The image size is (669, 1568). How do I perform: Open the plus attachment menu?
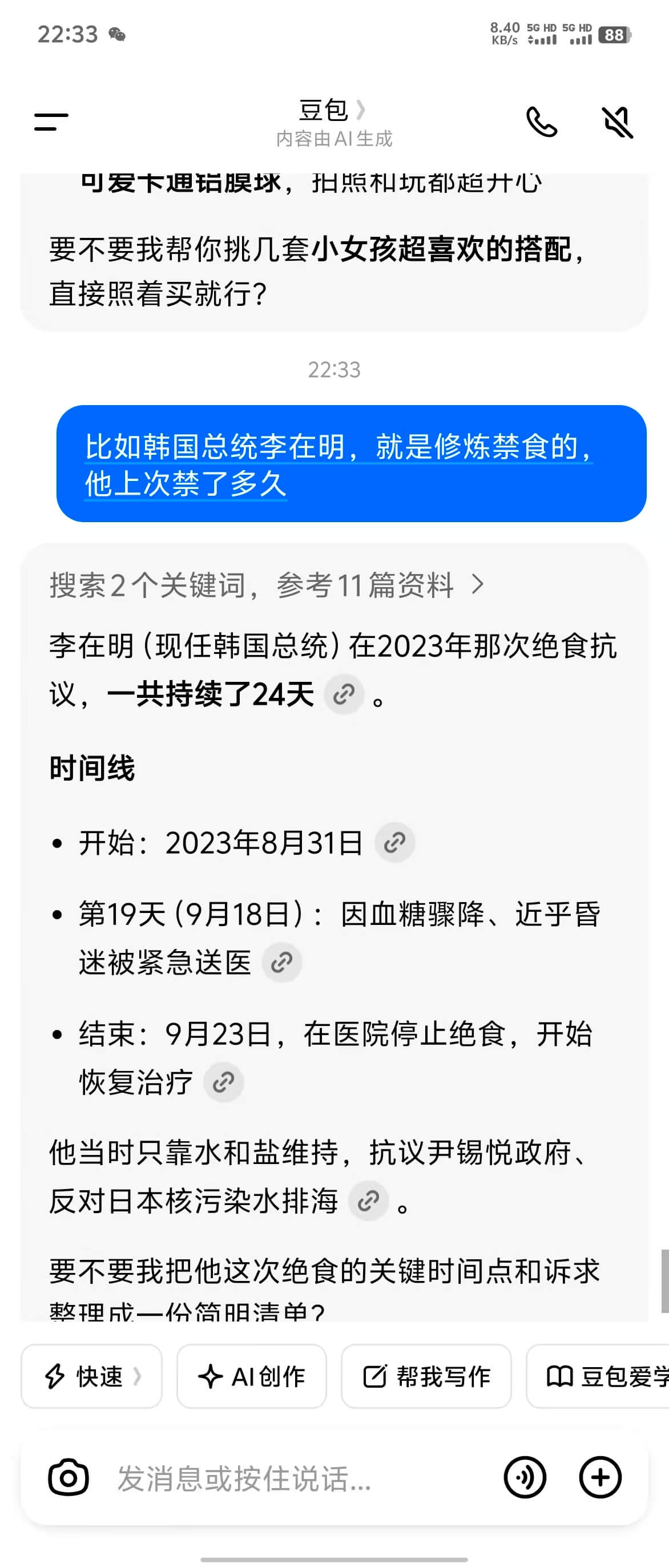pyautogui.click(x=599, y=1477)
